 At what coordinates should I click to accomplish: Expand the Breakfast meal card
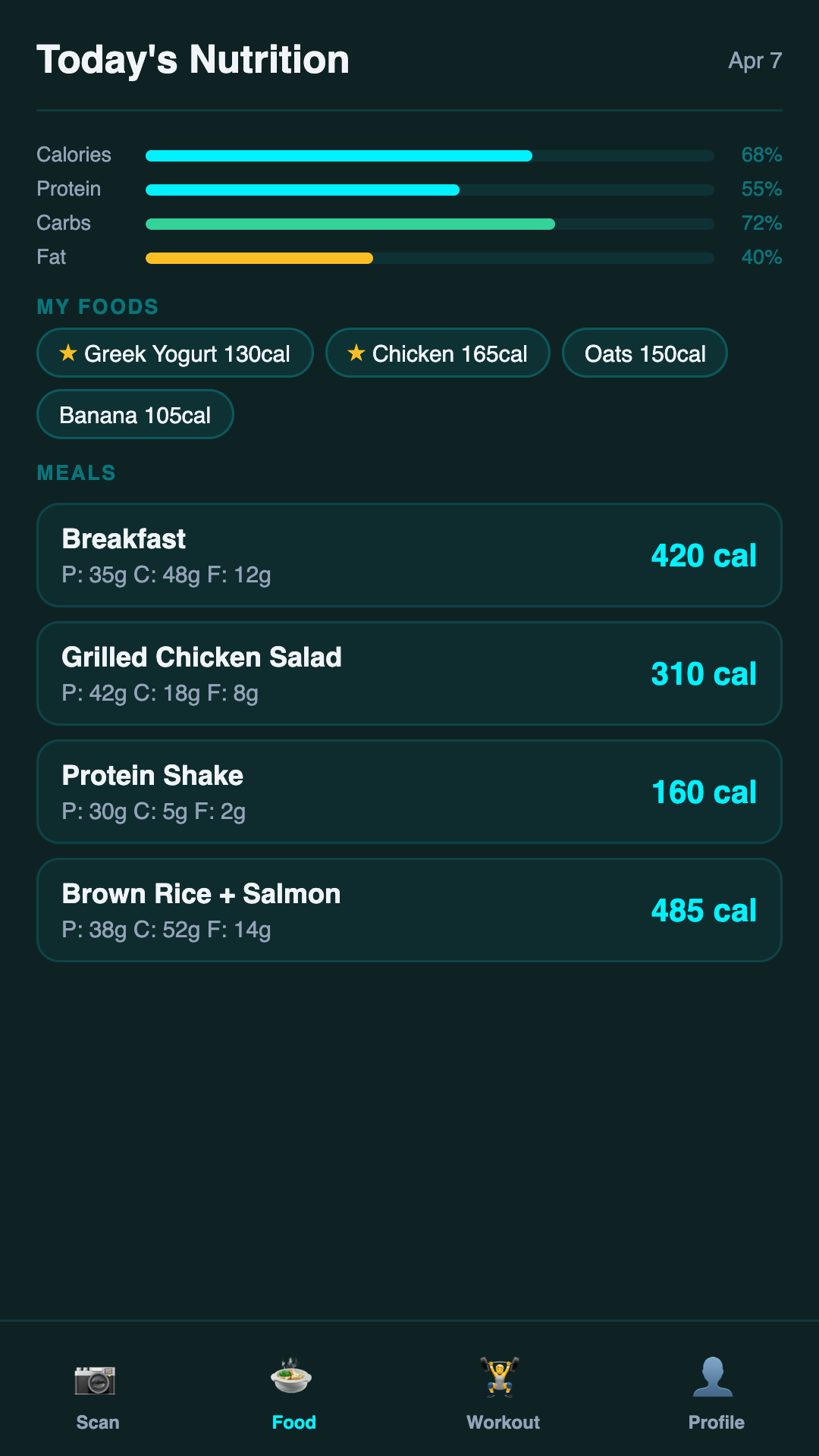(x=409, y=555)
